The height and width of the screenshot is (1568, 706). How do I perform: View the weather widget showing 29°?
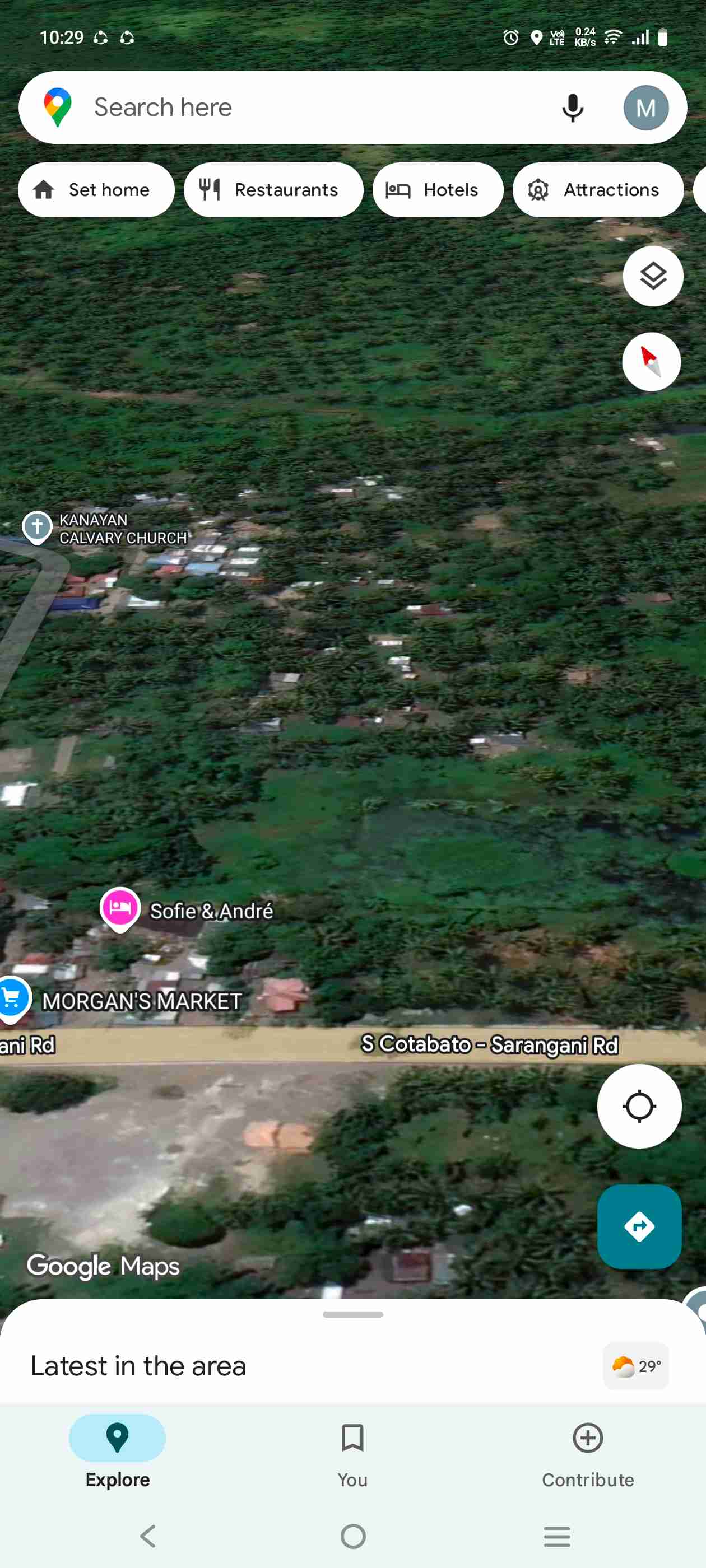pyautogui.click(x=635, y=1366)
